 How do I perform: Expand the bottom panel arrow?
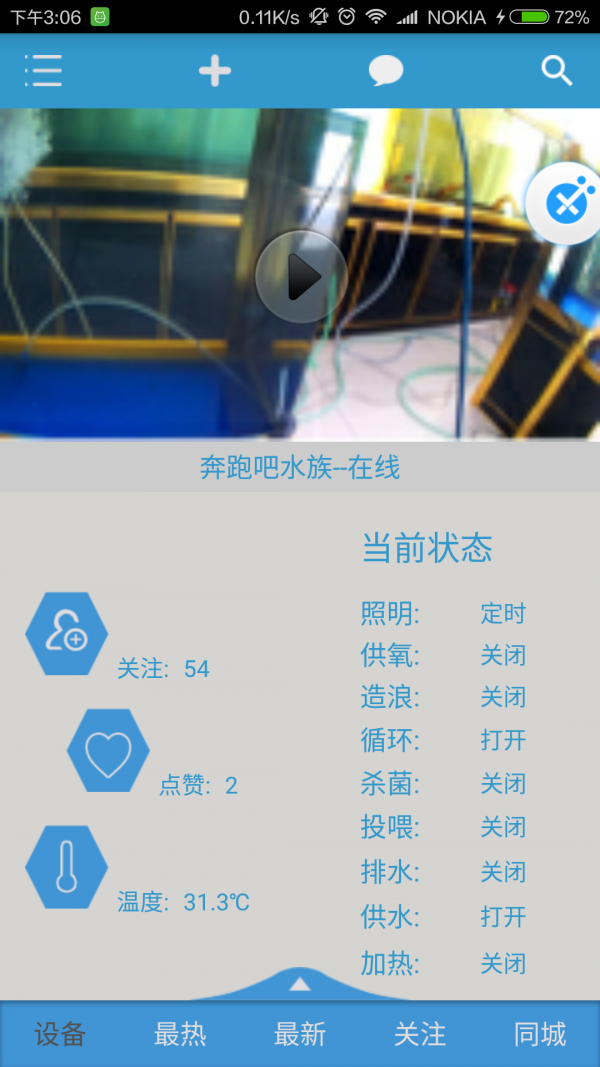tap(300, 984)
